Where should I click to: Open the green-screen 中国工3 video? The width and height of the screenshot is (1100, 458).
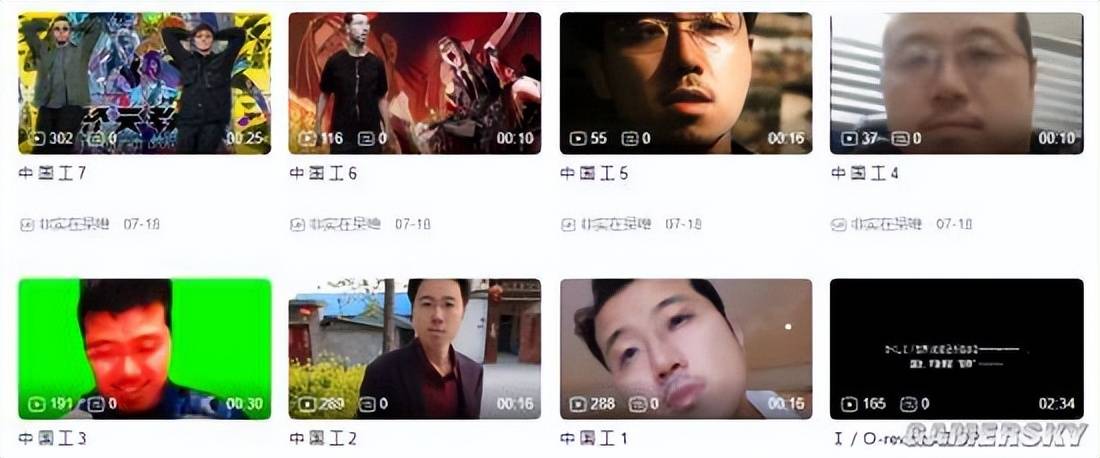145,348
